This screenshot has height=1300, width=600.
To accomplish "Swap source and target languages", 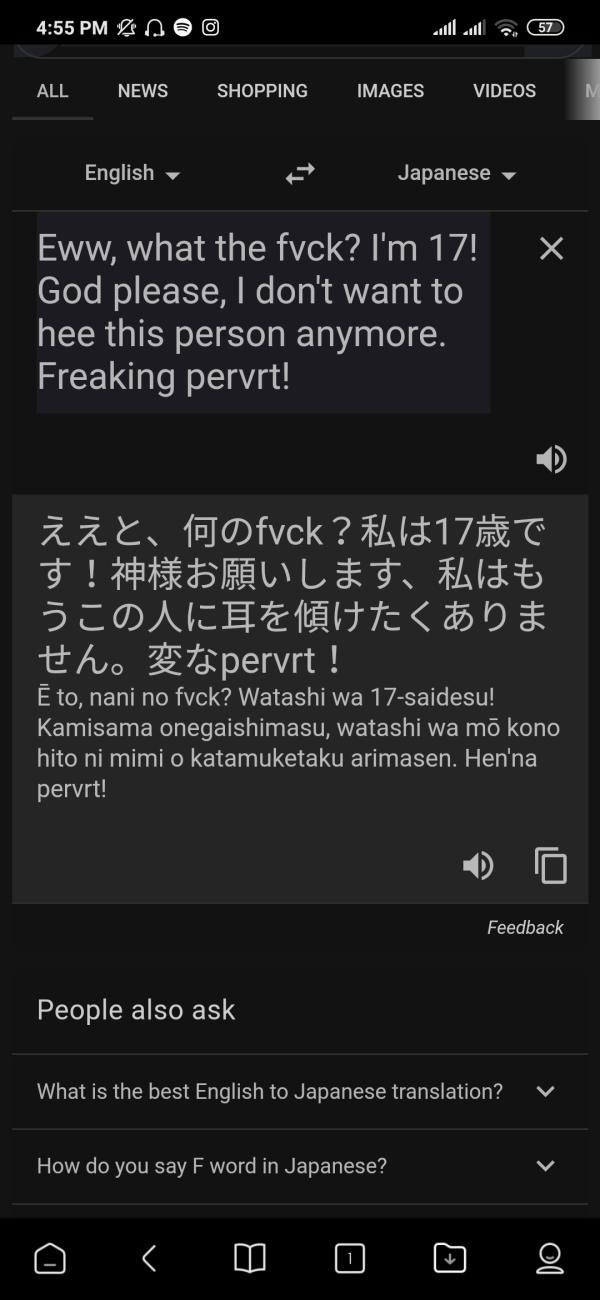I will (x=300, y=174).
